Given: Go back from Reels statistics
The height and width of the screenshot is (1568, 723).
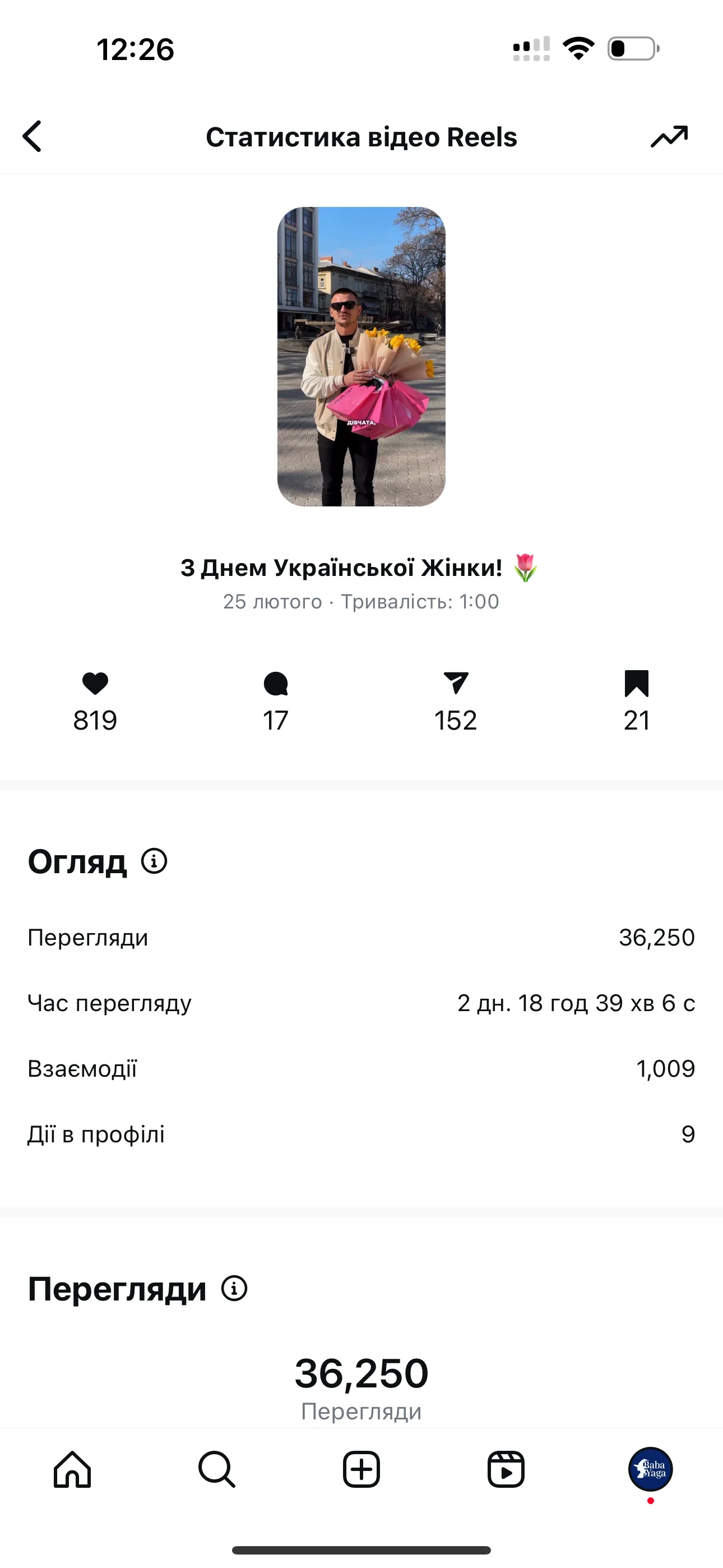Looking at the screenshot, I should coord(33,136).
